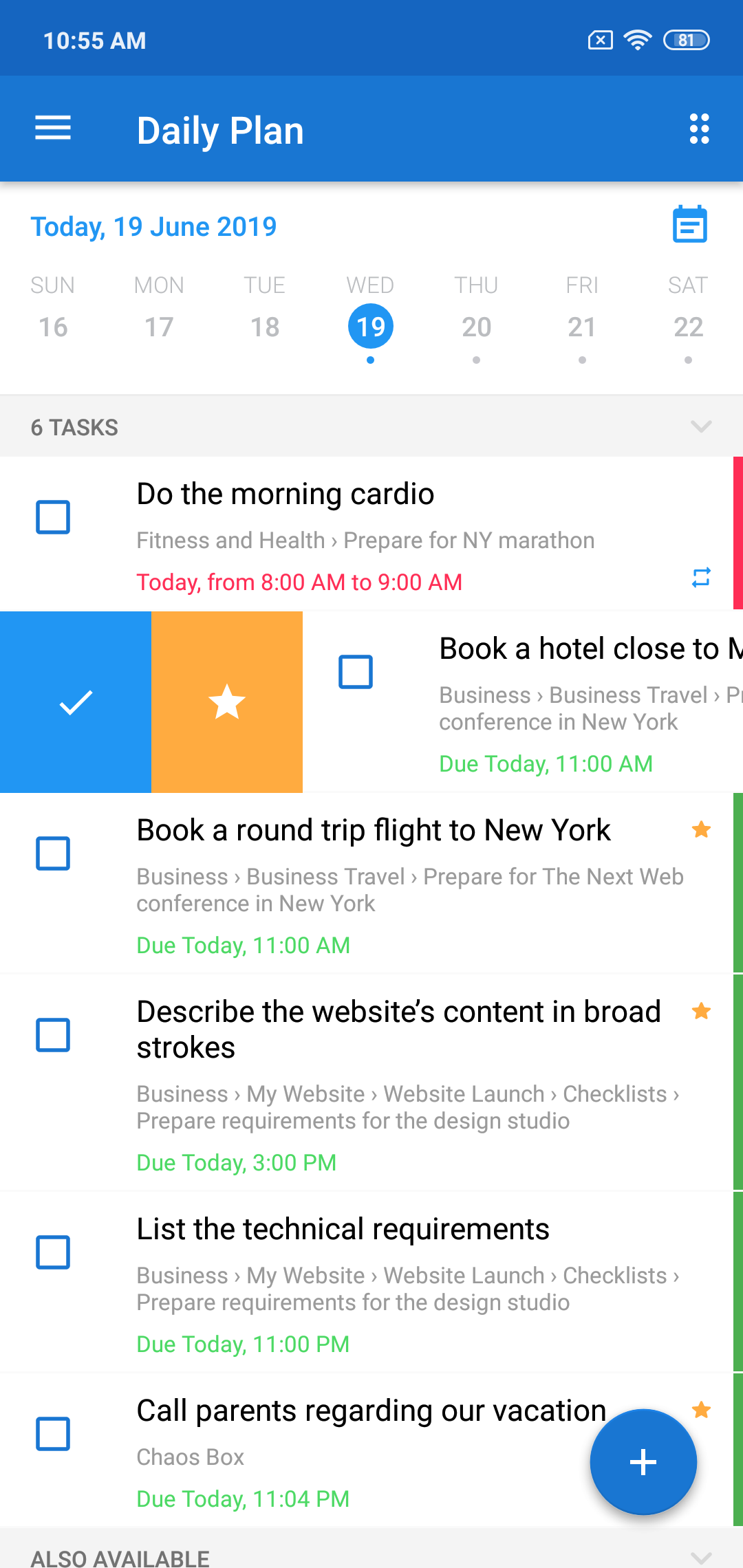Check the Book a hotel task checkbox
This screenshot has height=1568, width=743.
(356, 672)
